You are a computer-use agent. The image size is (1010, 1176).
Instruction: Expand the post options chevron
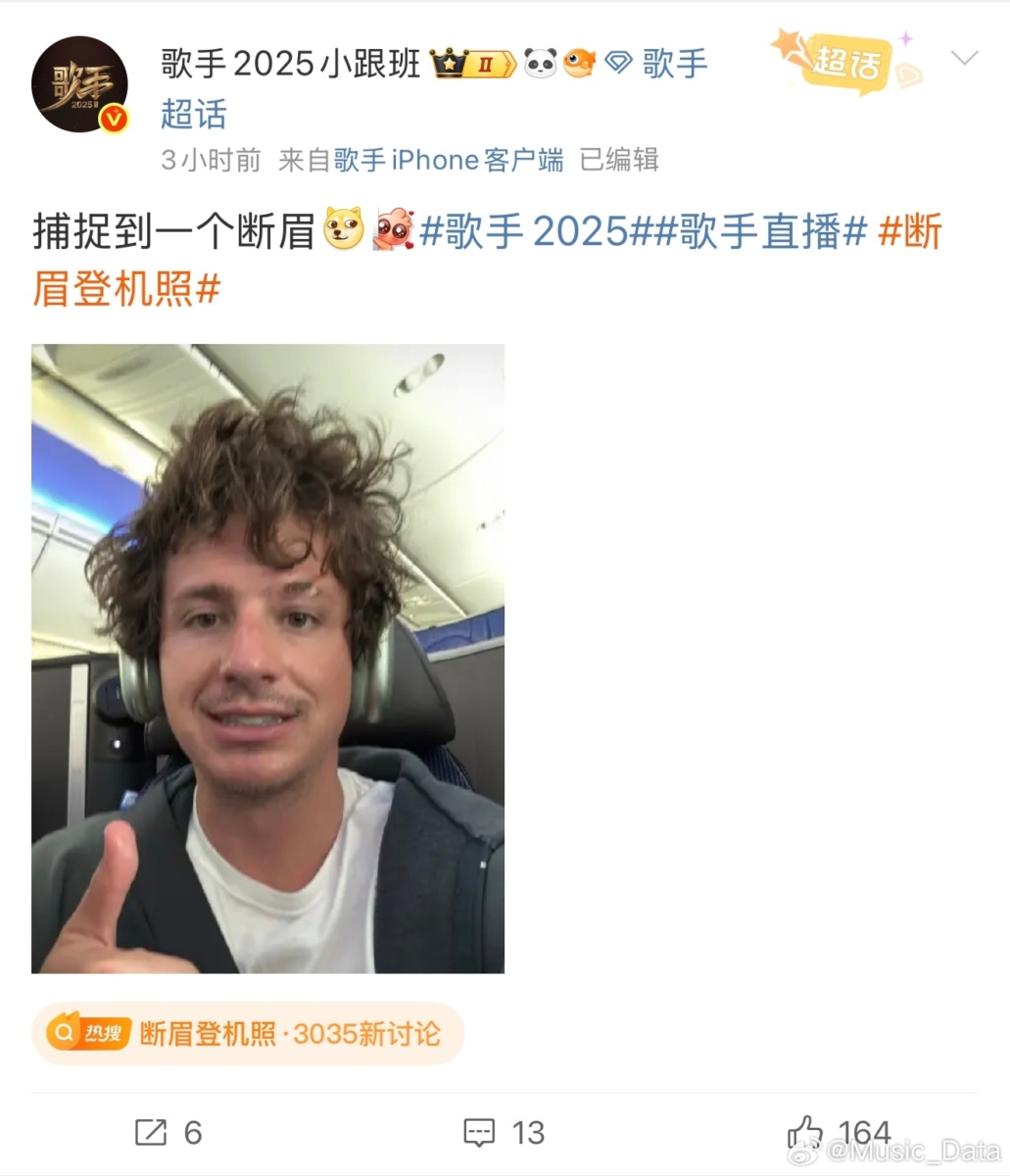pos(964,59)
